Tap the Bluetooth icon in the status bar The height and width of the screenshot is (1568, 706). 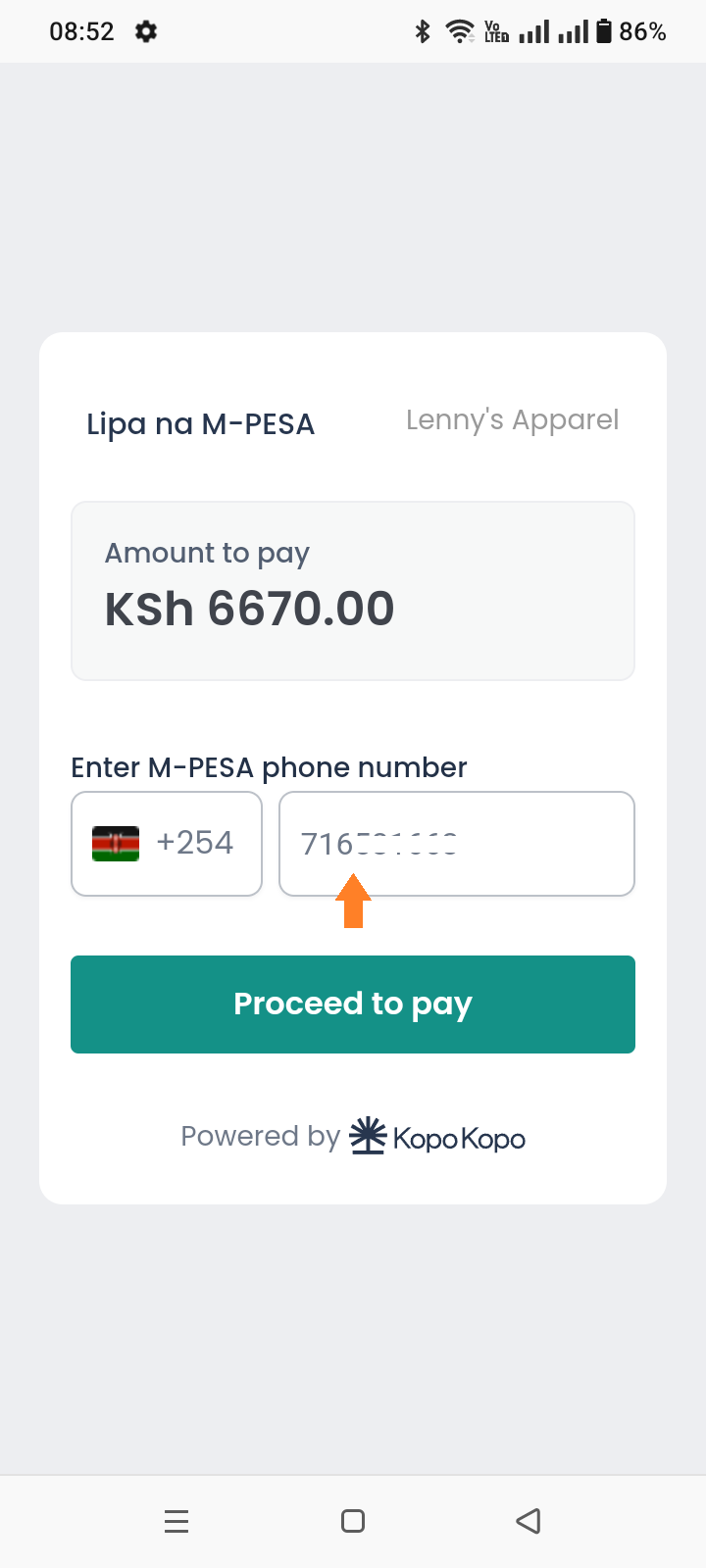click(423, 31)
